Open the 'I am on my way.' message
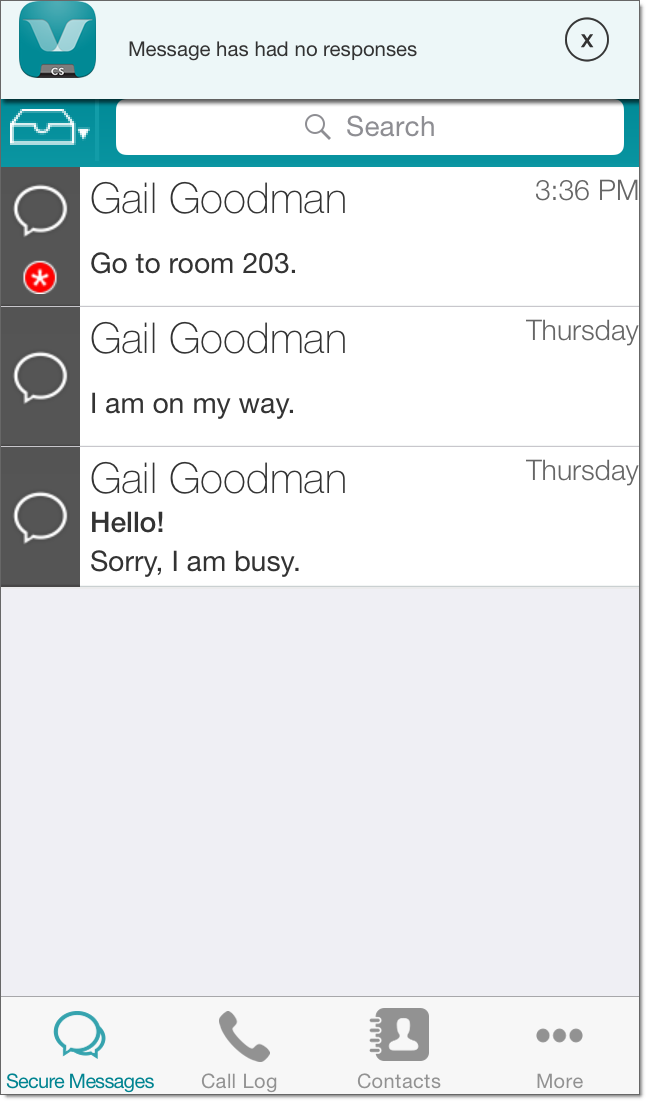Image resolution: width=646 pixels, height=1101 pixels. [359, 377]
